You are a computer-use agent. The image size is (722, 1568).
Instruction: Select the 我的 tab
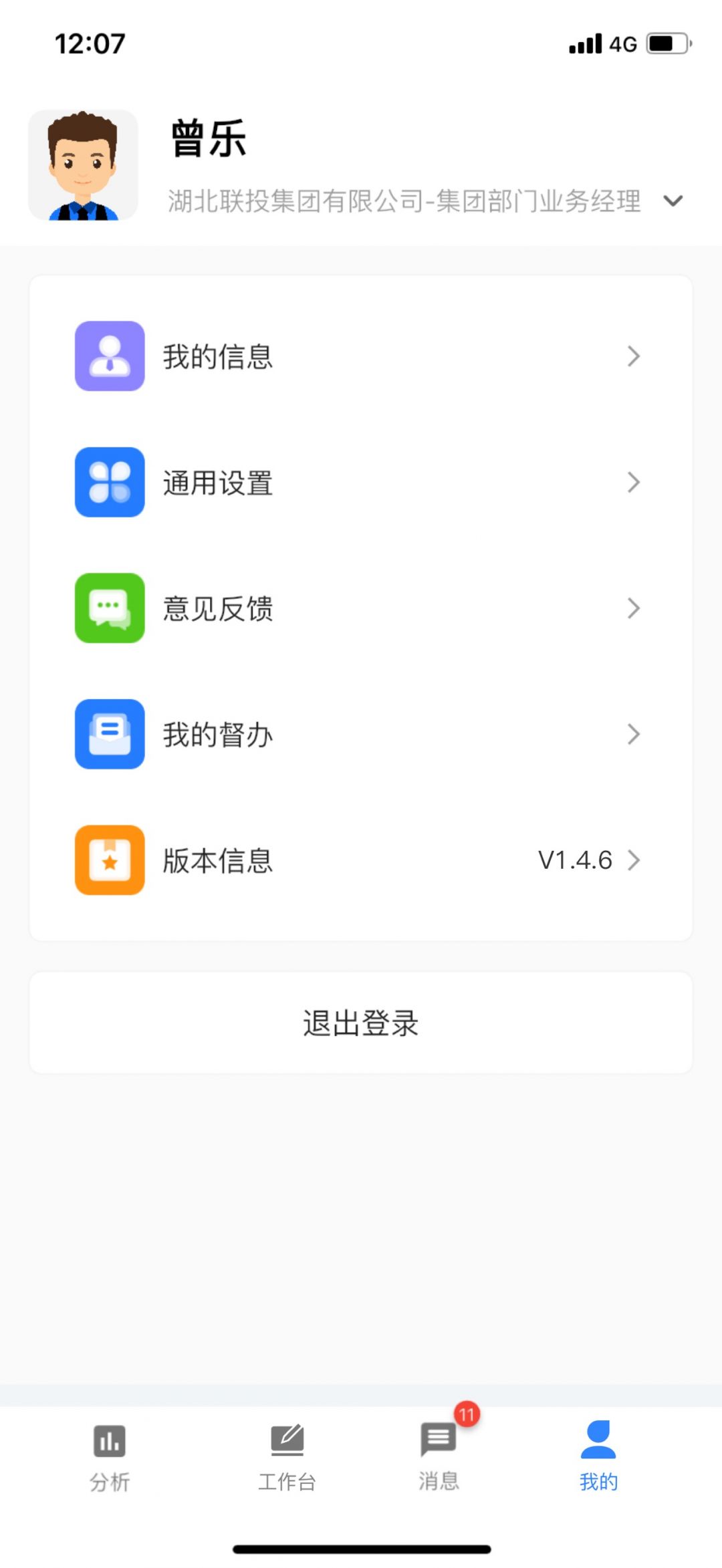click(598, 1458)
